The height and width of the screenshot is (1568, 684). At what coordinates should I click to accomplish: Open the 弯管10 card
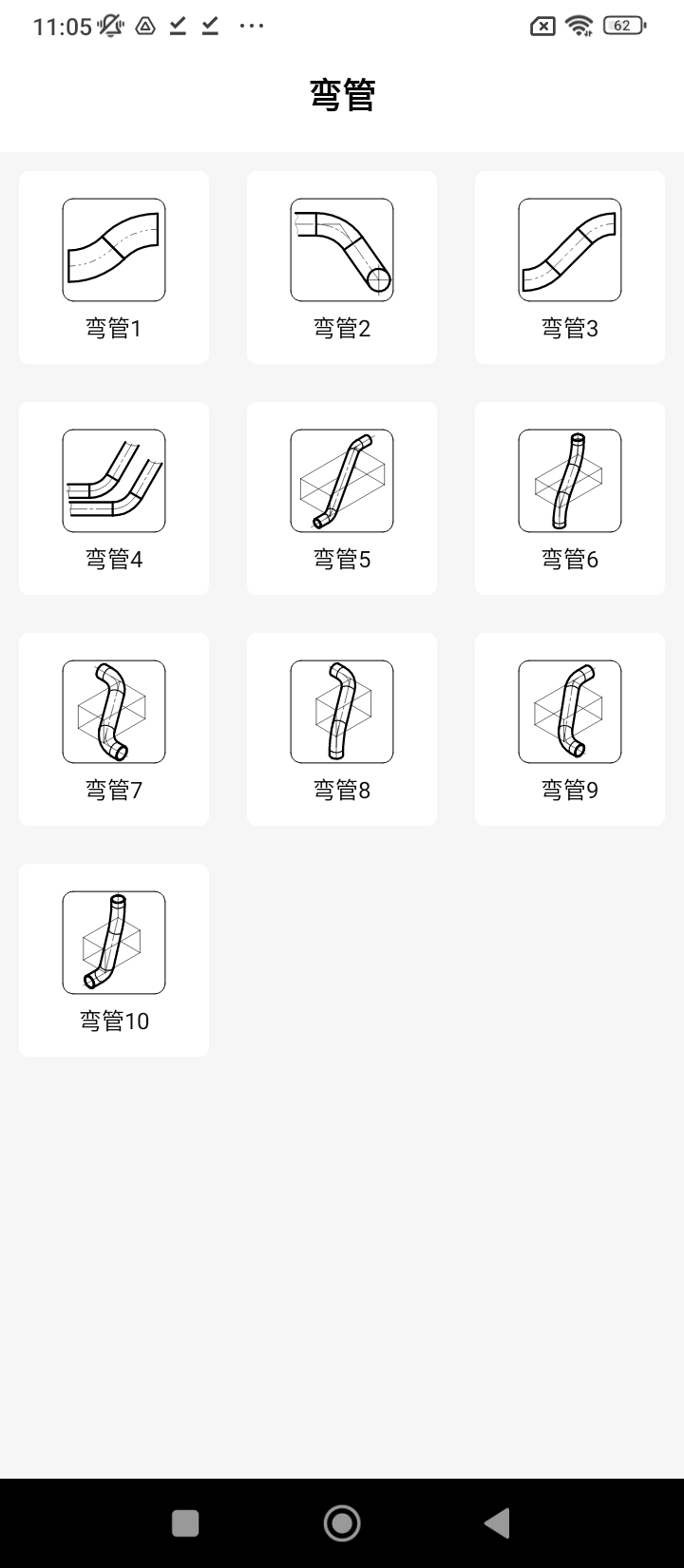tap(114, 960)
